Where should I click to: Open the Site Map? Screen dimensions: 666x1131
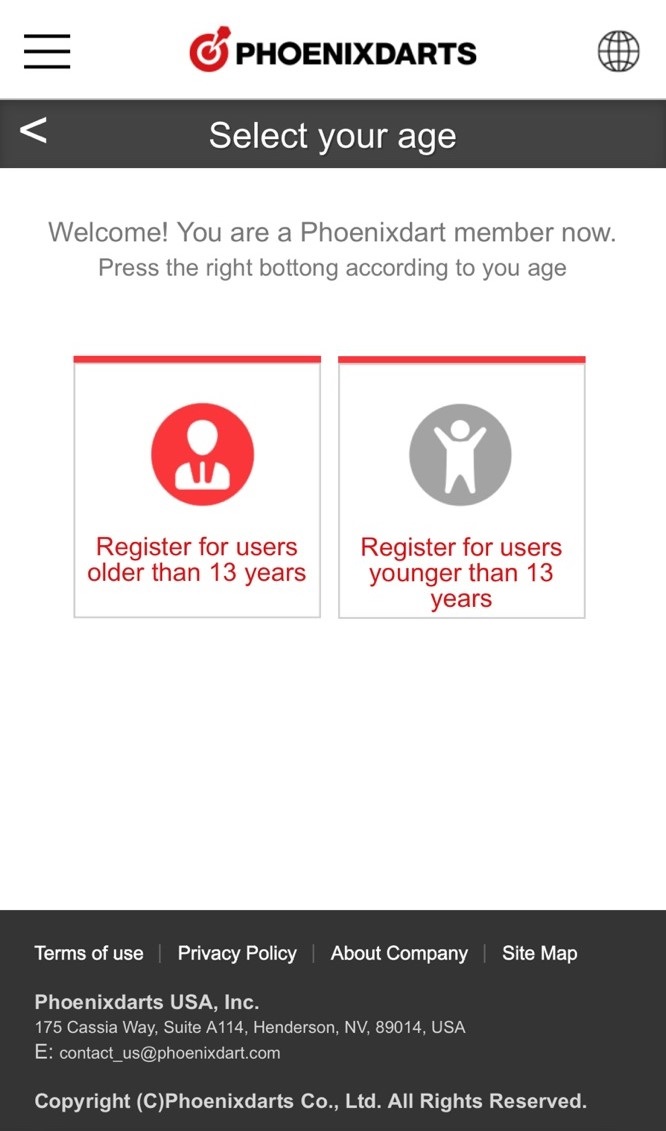539,953
